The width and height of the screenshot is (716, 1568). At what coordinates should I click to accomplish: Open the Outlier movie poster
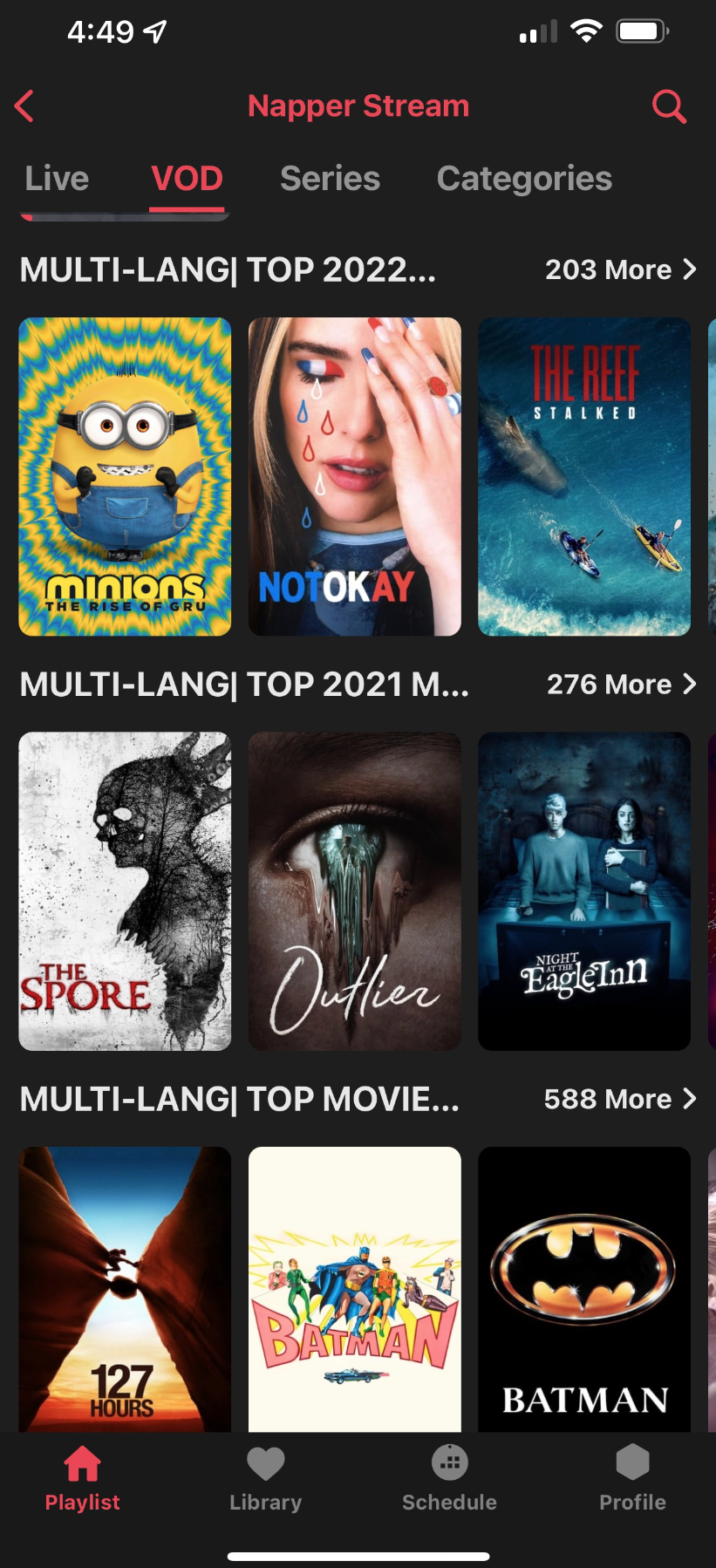(354, 890)
